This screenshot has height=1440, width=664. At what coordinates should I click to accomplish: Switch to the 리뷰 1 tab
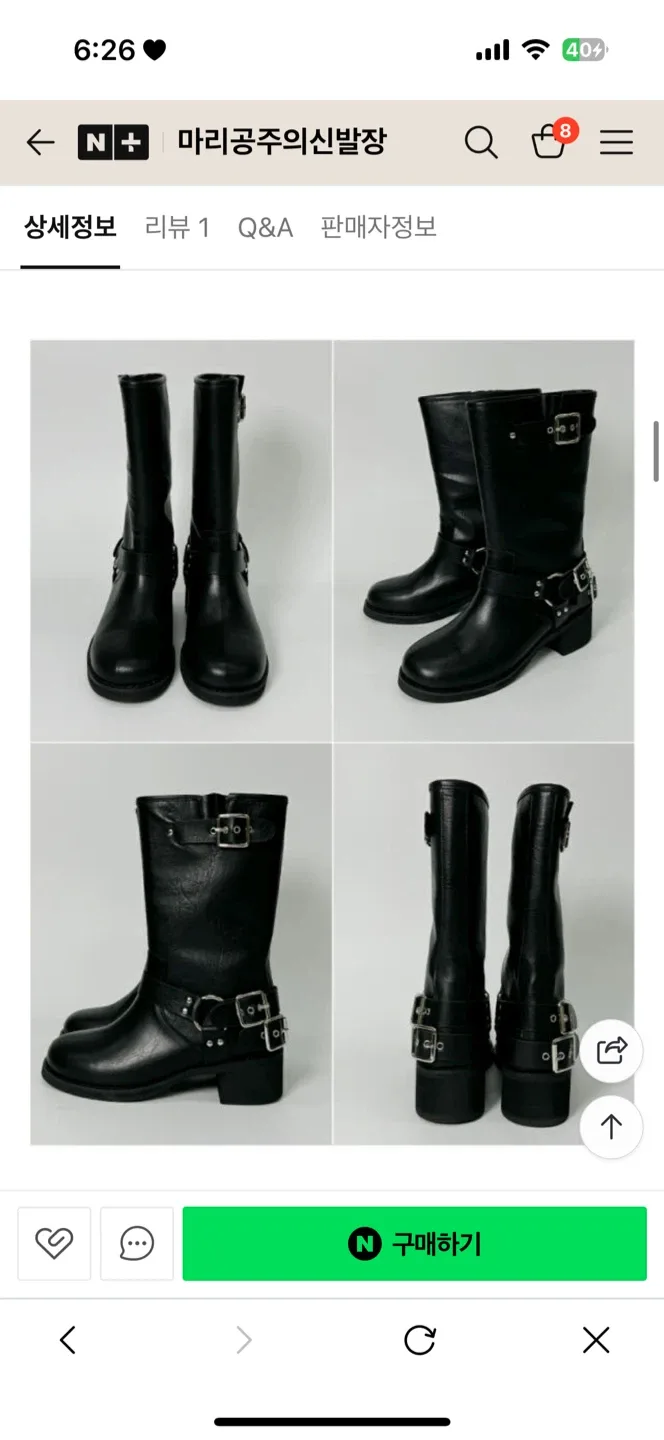(x=177, y=228)
